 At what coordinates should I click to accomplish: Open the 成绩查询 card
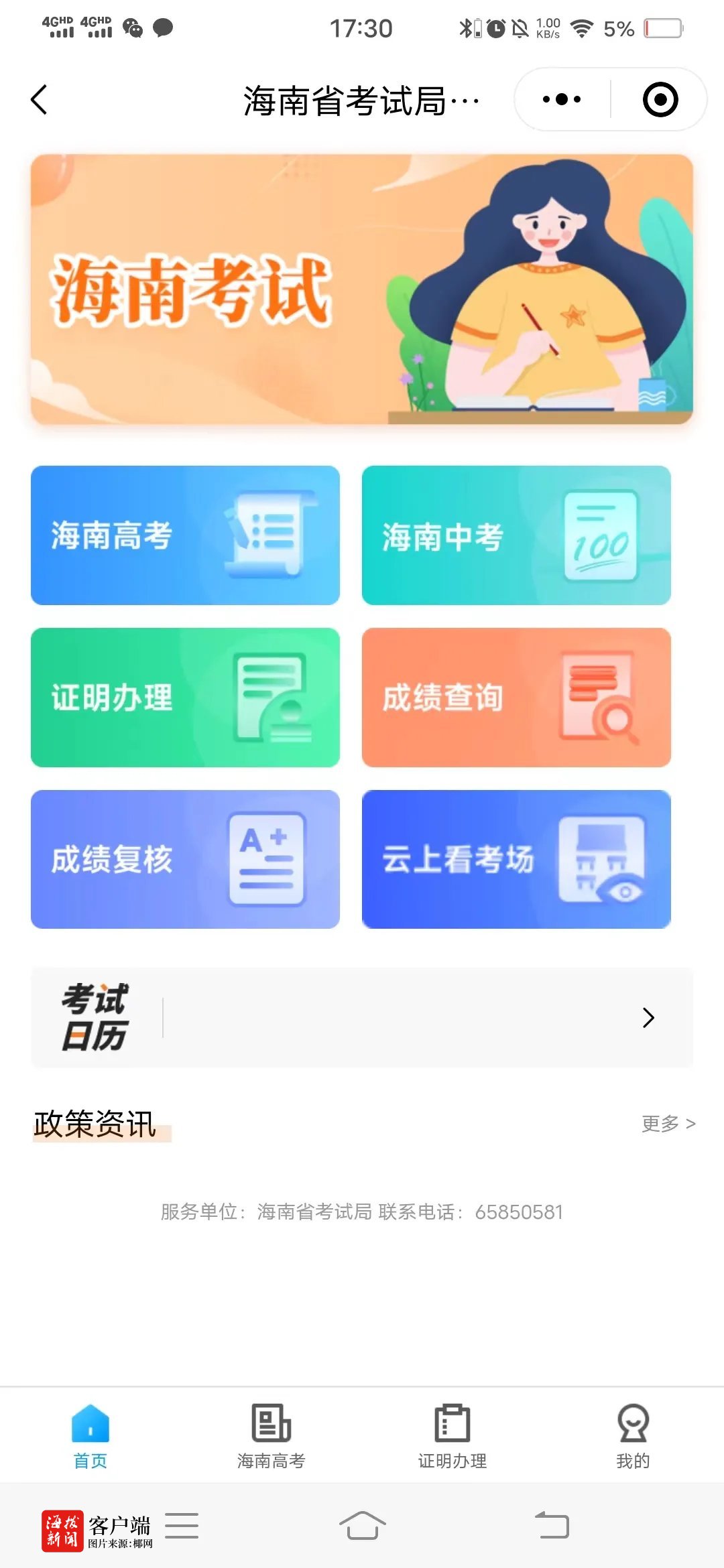[x=516, y=698]
